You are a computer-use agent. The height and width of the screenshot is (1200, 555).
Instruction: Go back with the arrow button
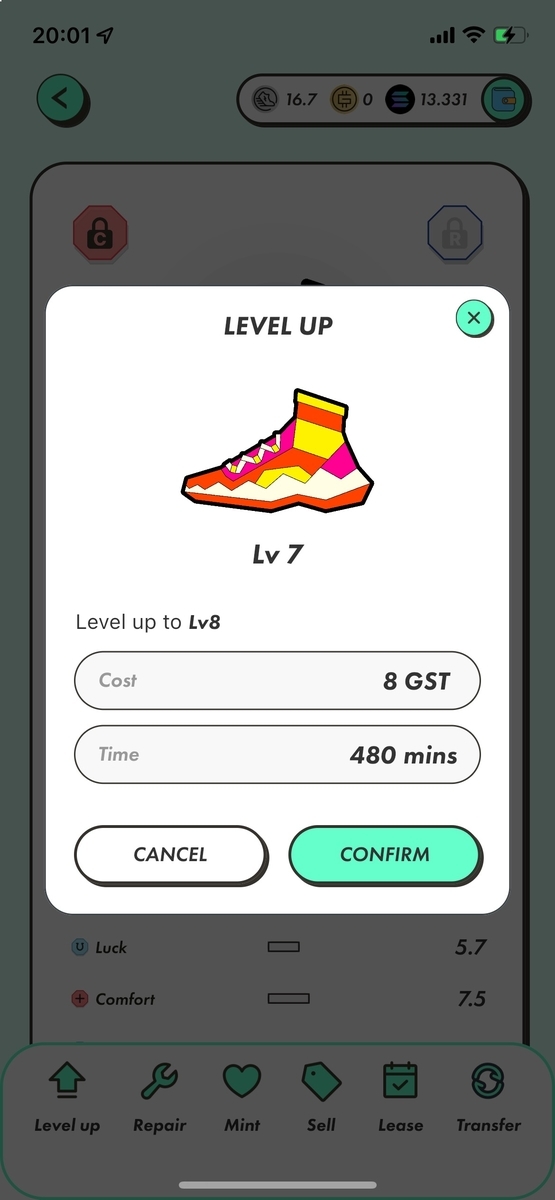tap(61, 98)
